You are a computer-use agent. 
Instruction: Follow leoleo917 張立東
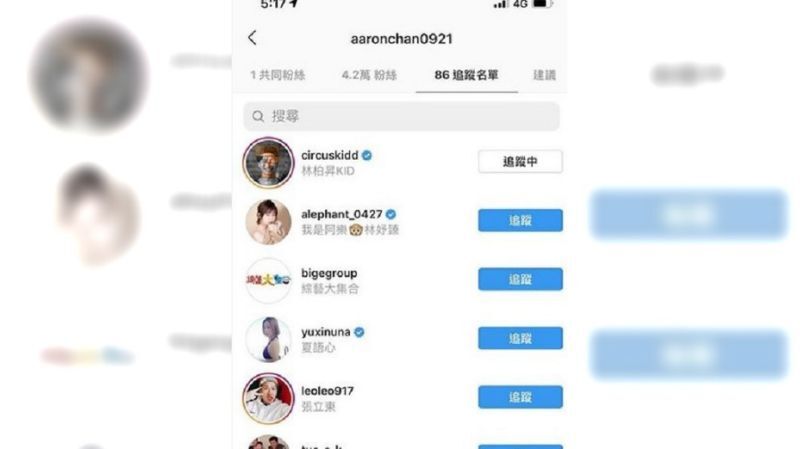[x=520, y=397]
